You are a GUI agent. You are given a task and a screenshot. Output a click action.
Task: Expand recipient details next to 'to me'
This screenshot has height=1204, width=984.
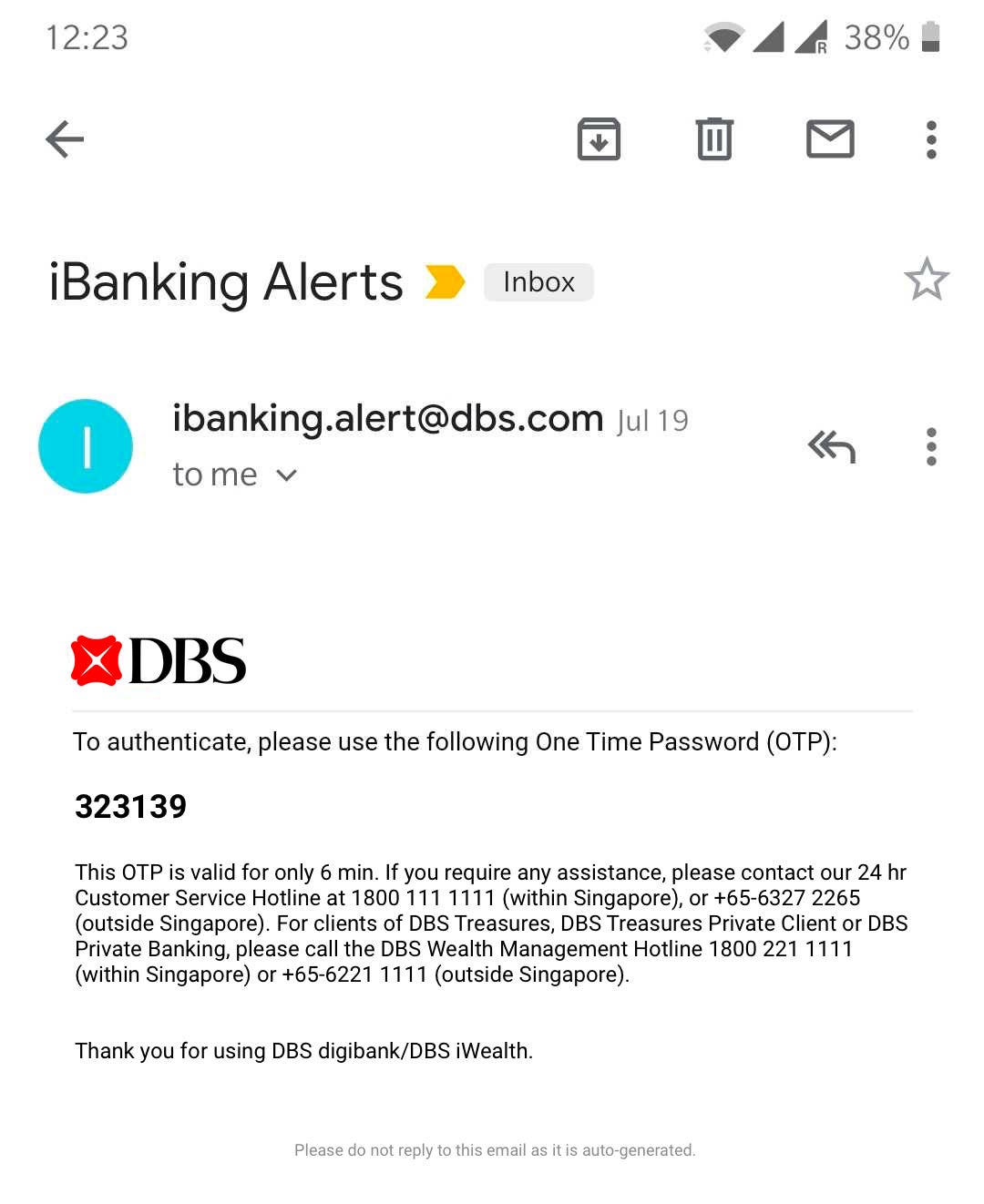[x=286, y=475]
